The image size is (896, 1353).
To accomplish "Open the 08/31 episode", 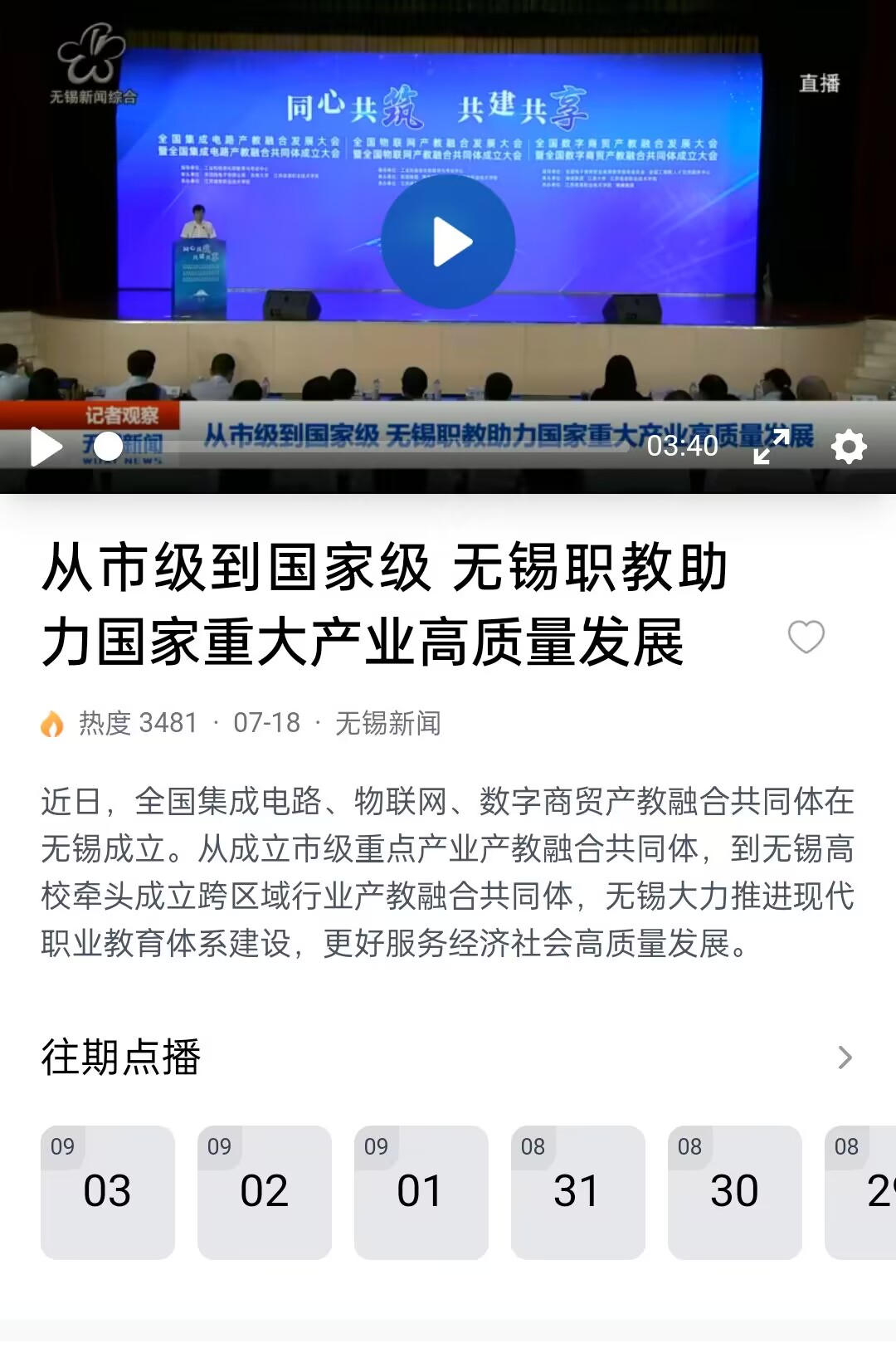I will [x=578, y=1192].
